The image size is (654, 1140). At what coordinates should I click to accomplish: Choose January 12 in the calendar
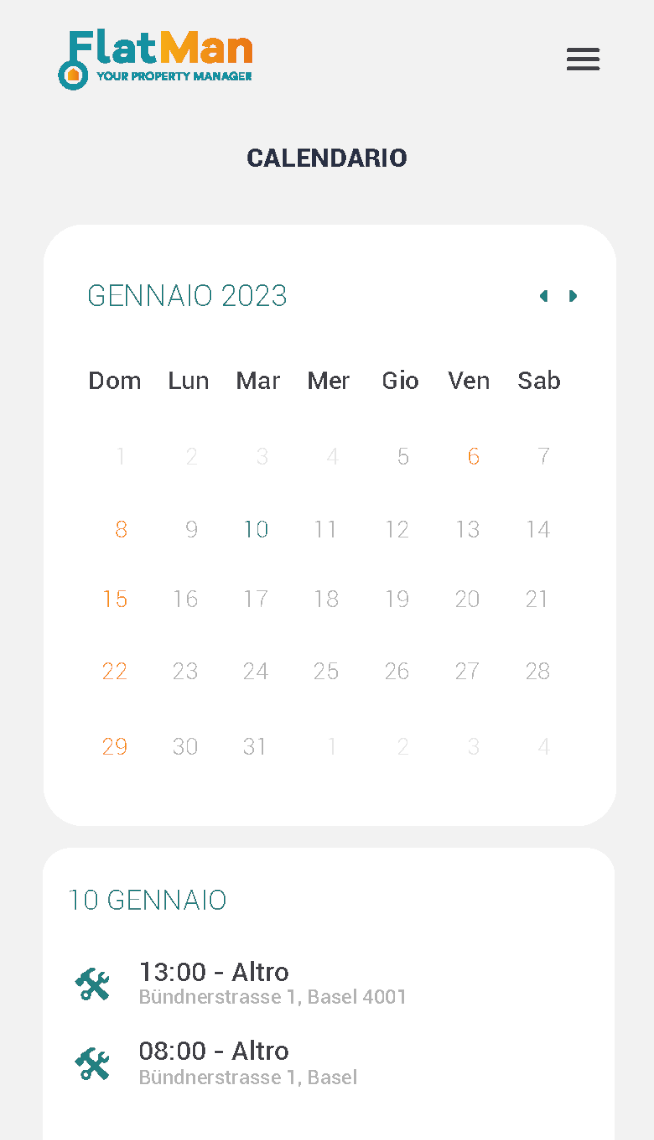[397, 529]
